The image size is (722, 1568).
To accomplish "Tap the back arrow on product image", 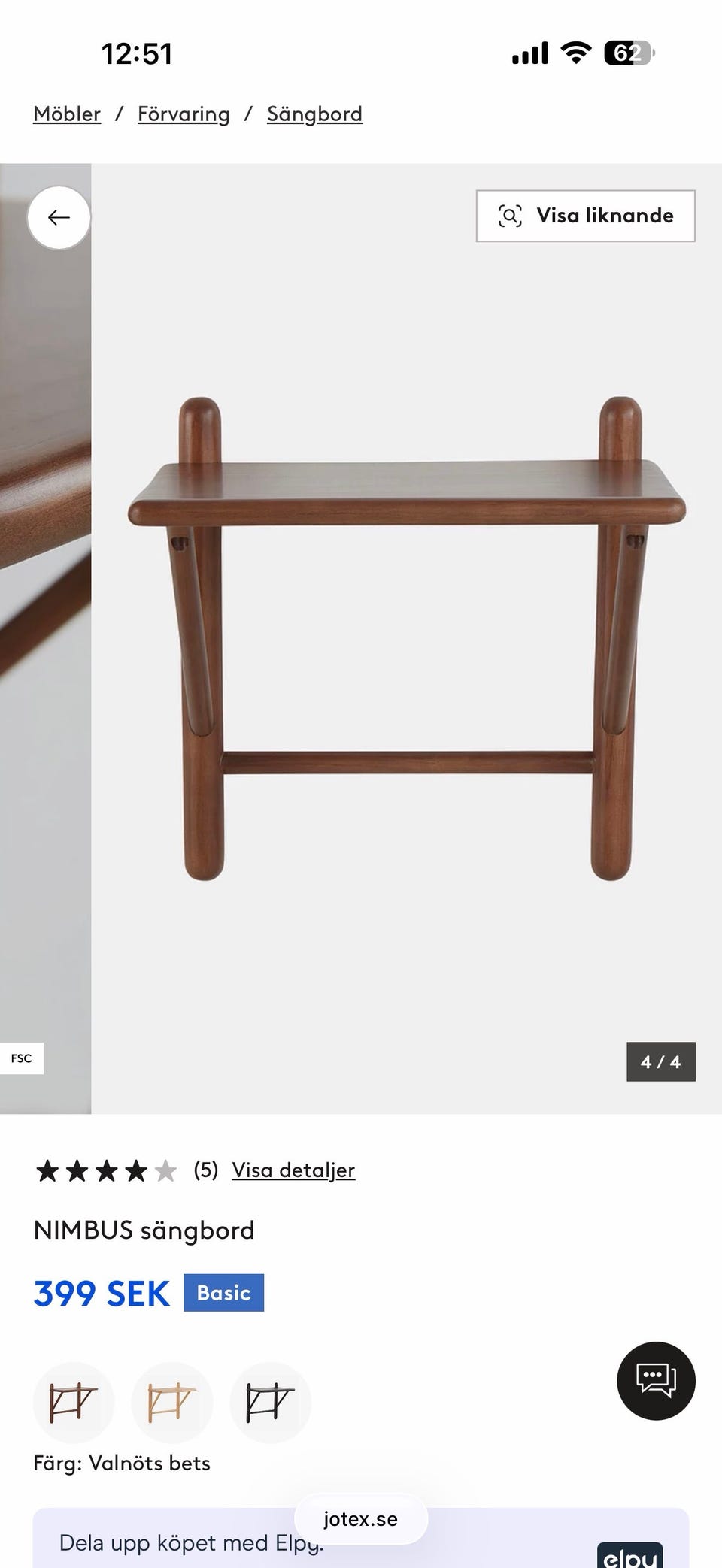I will pos(59,217).
